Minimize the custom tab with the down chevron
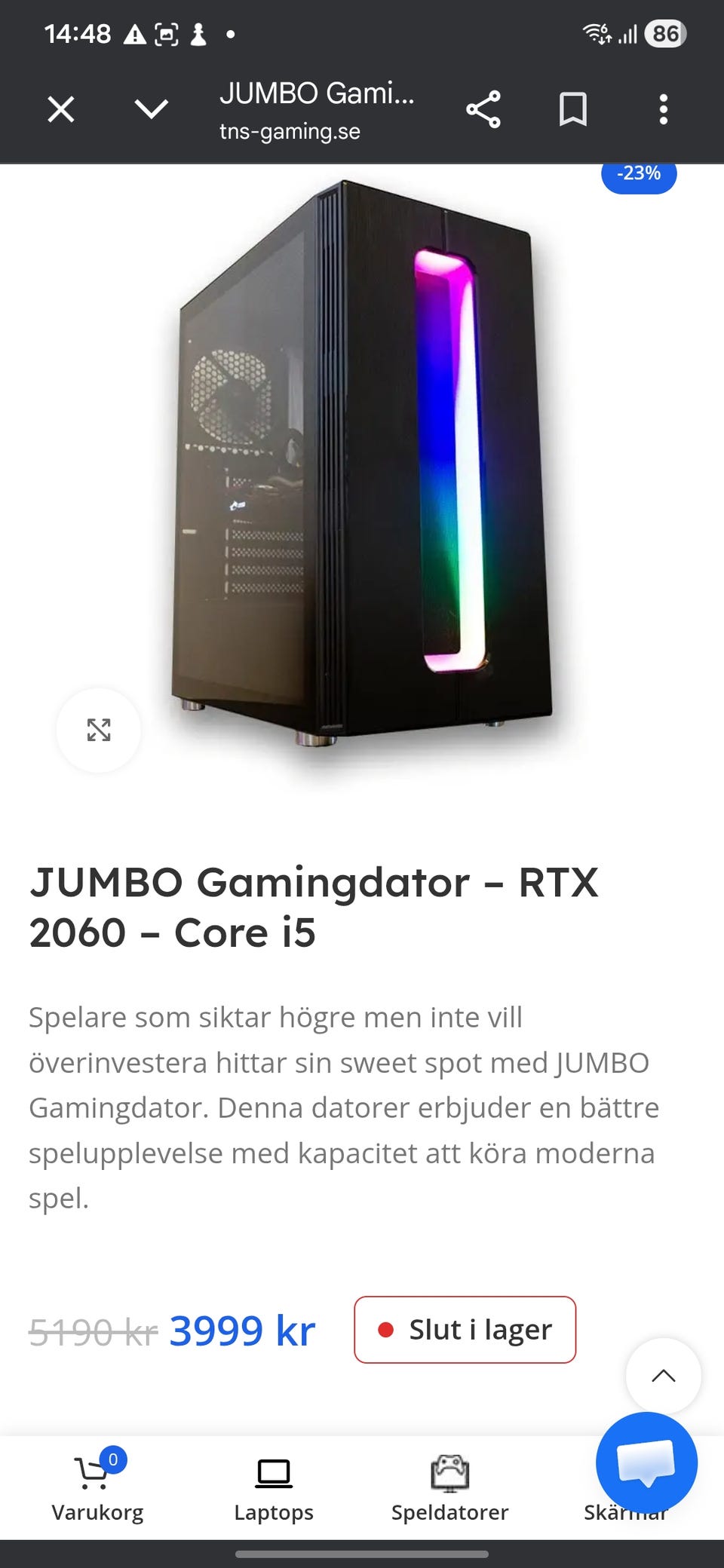Viewport: 724px width, 1568px height. coord(152,109)
